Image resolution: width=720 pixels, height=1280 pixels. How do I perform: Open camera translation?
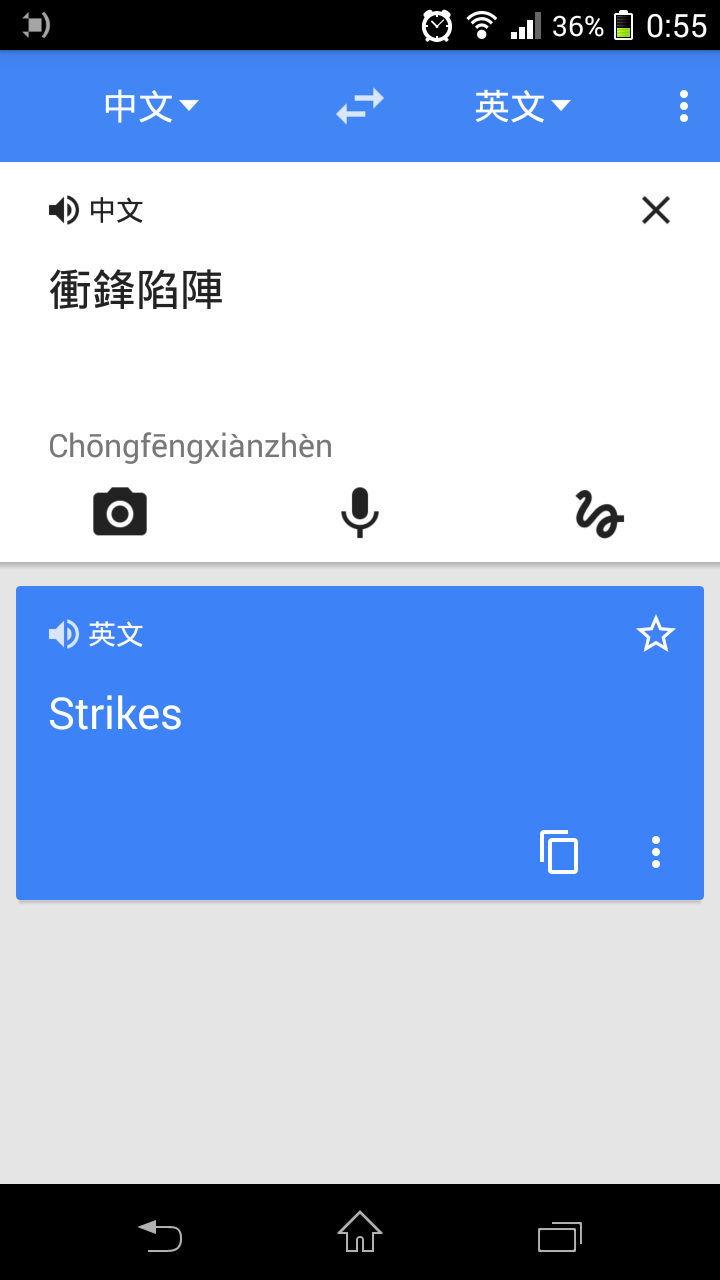pos(120,513)
